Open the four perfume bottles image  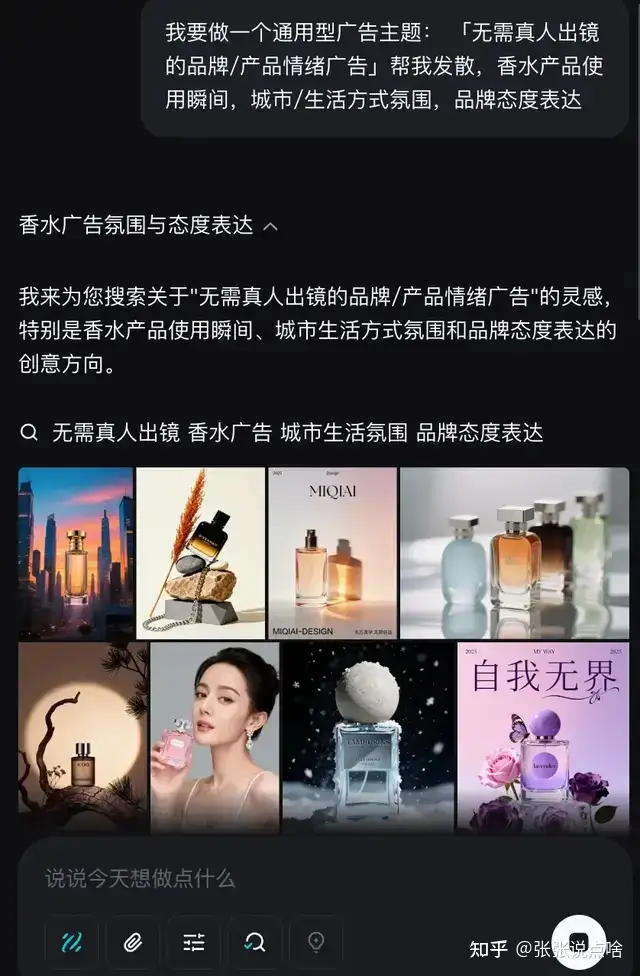click(x=514, y=553)
